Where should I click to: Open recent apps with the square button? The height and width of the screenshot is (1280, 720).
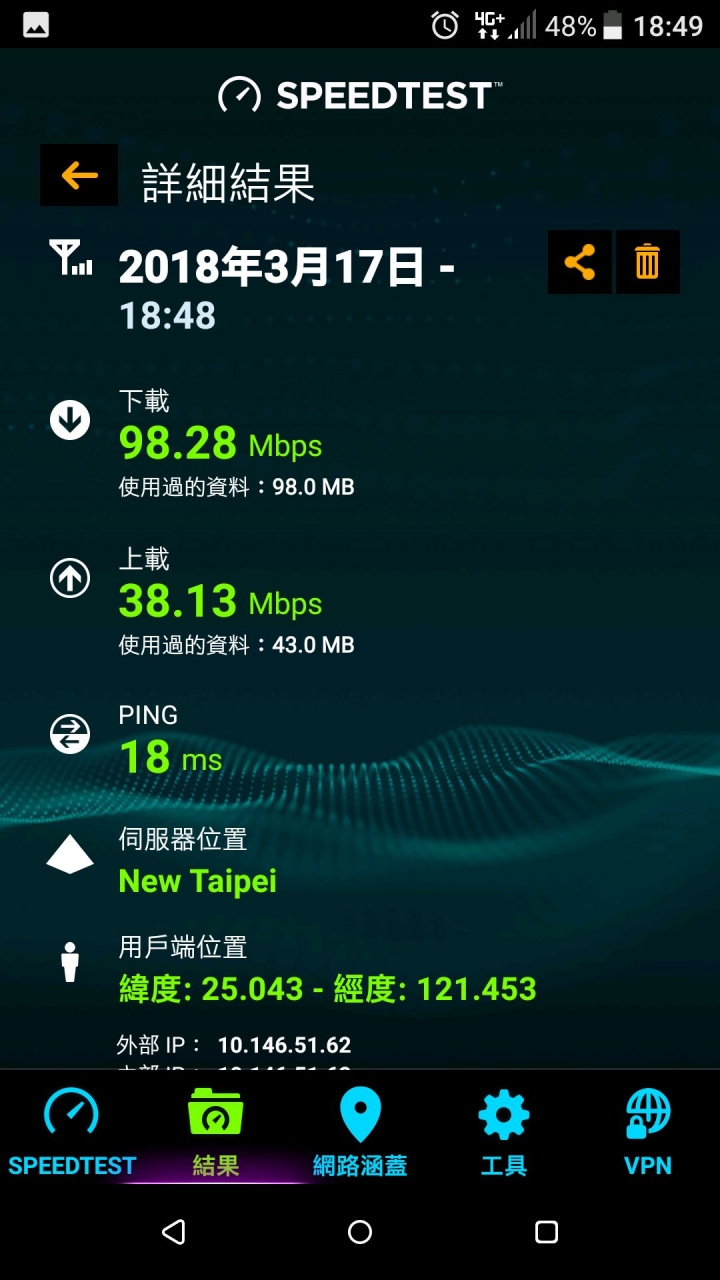tap(546, 1232)
